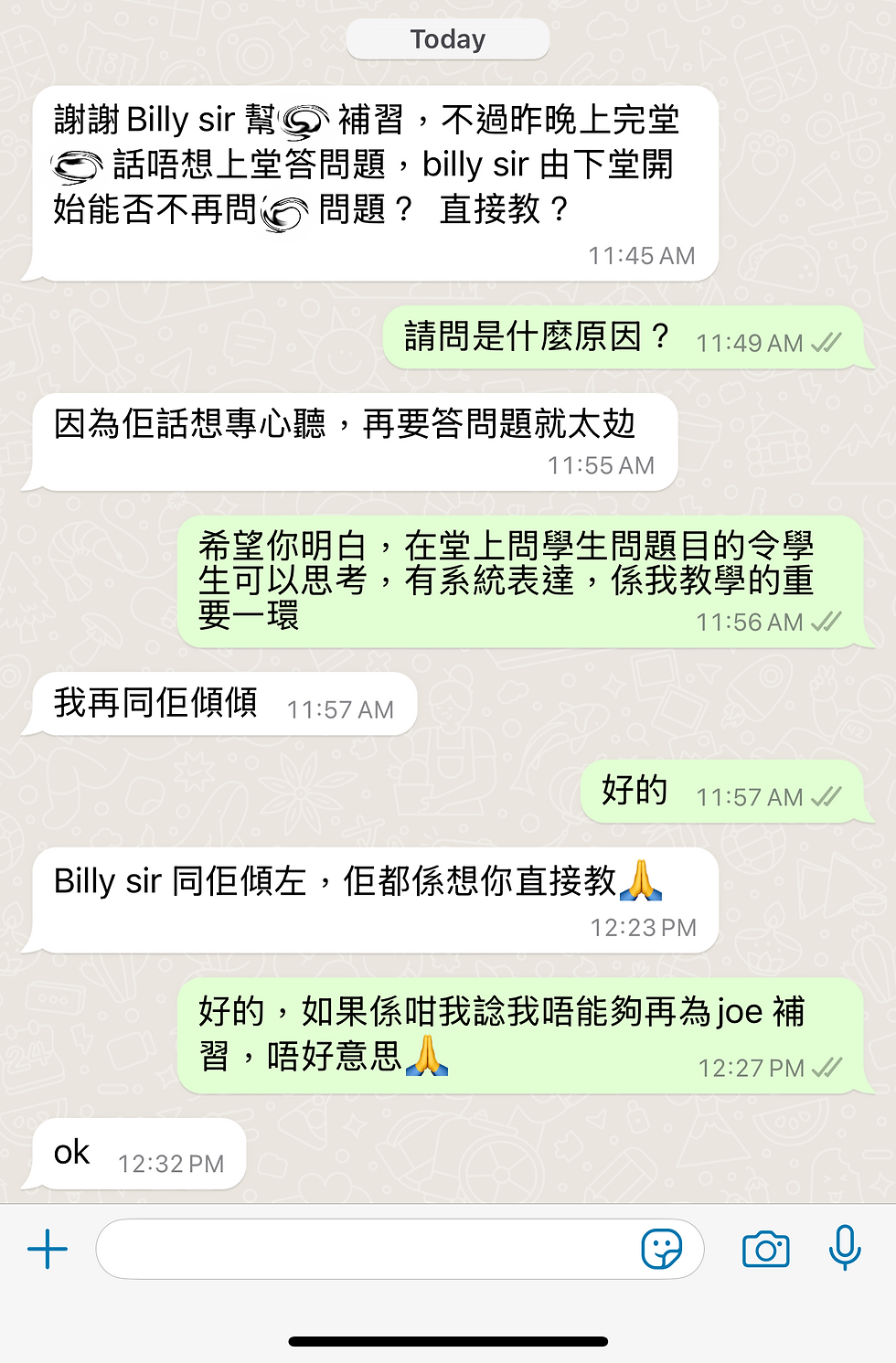Tap the double check marks beside 12:27 PM
This screenshot has height=1363, width=896.
point(829,1068)
